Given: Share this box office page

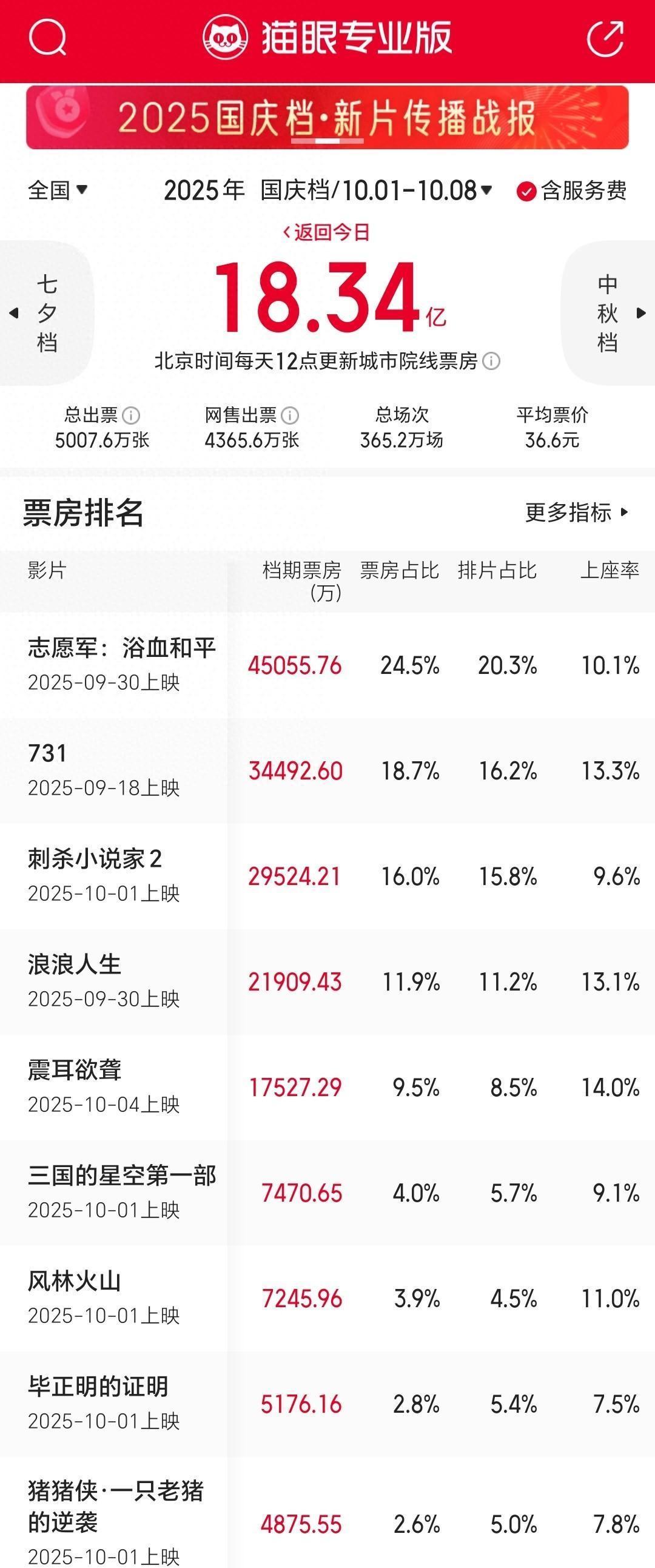Looking at the screenshot, I should 605,38.
